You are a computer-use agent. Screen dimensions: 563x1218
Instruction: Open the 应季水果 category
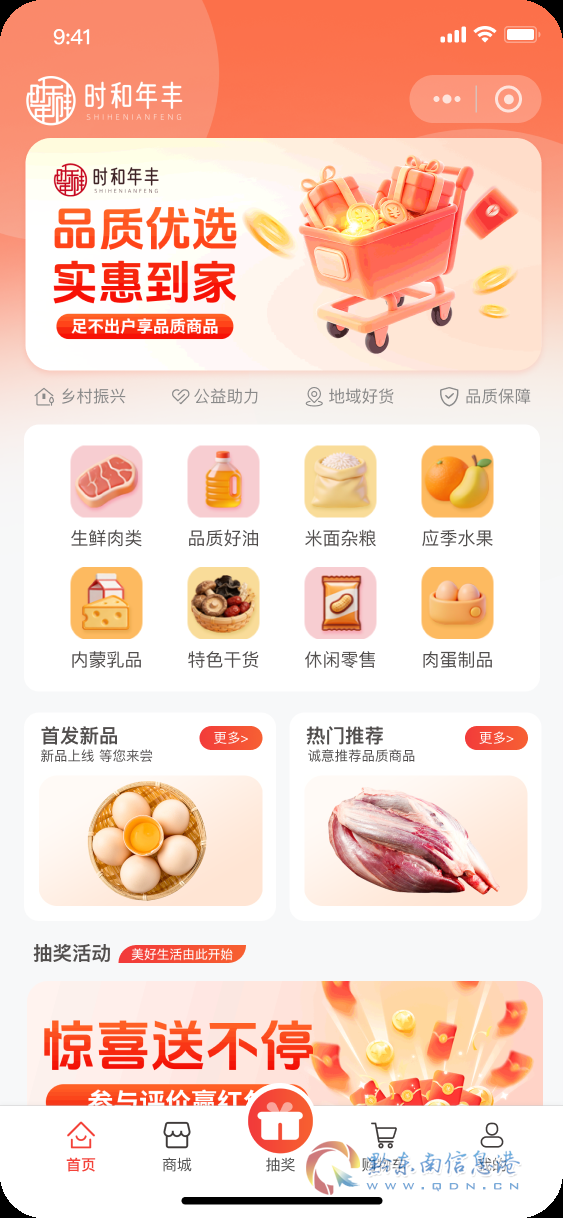pos(457,497)
